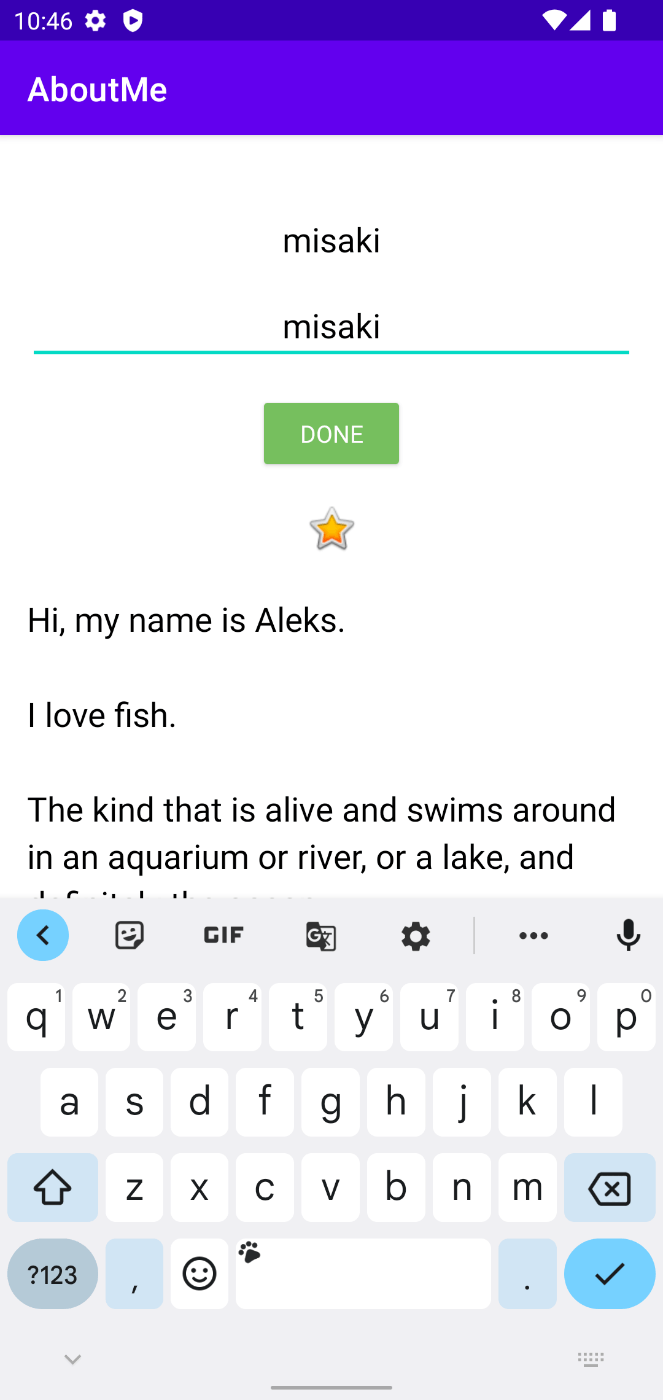
Task: Tap the green DONE button
Action: point(331,434)
